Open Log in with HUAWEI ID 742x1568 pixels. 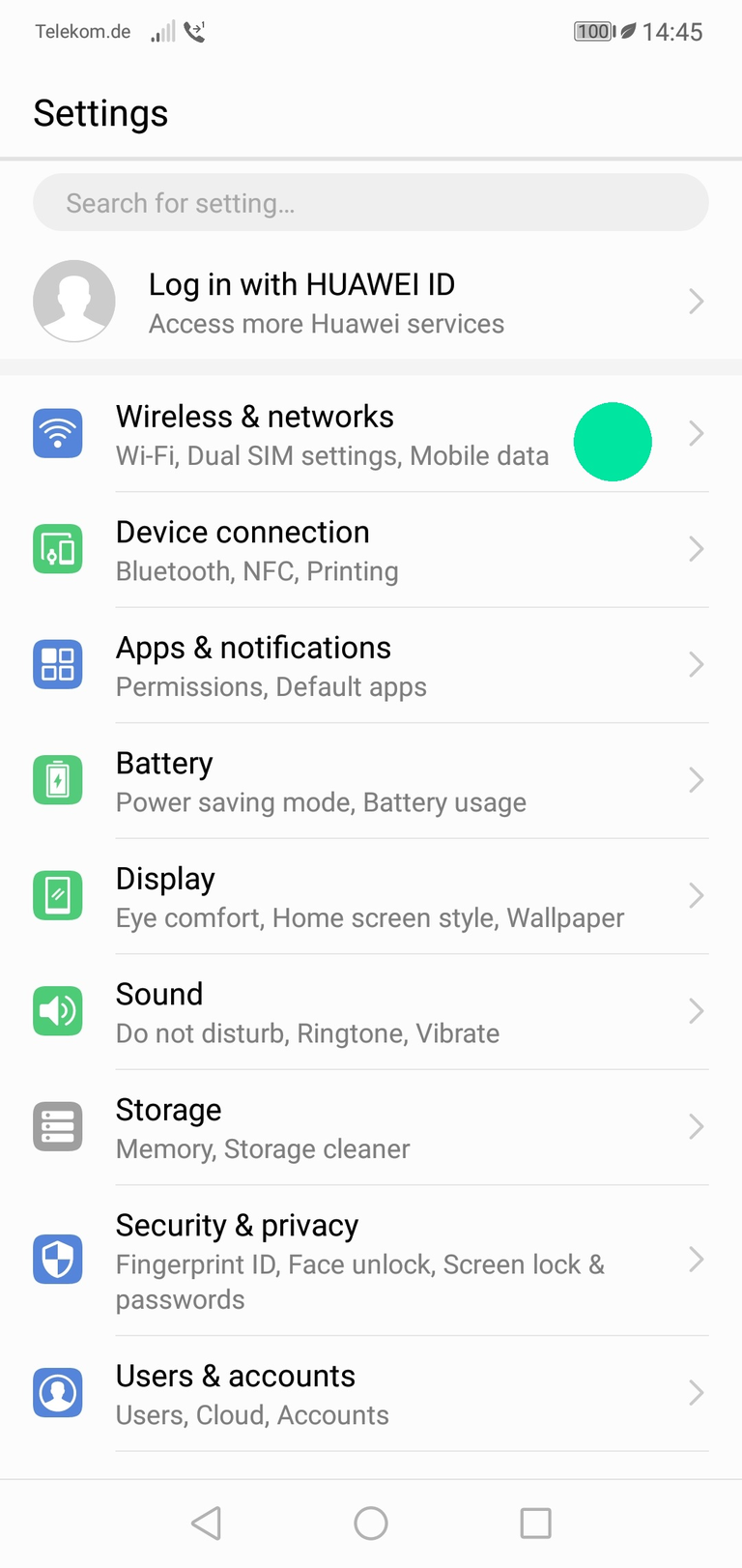(371, 302)
